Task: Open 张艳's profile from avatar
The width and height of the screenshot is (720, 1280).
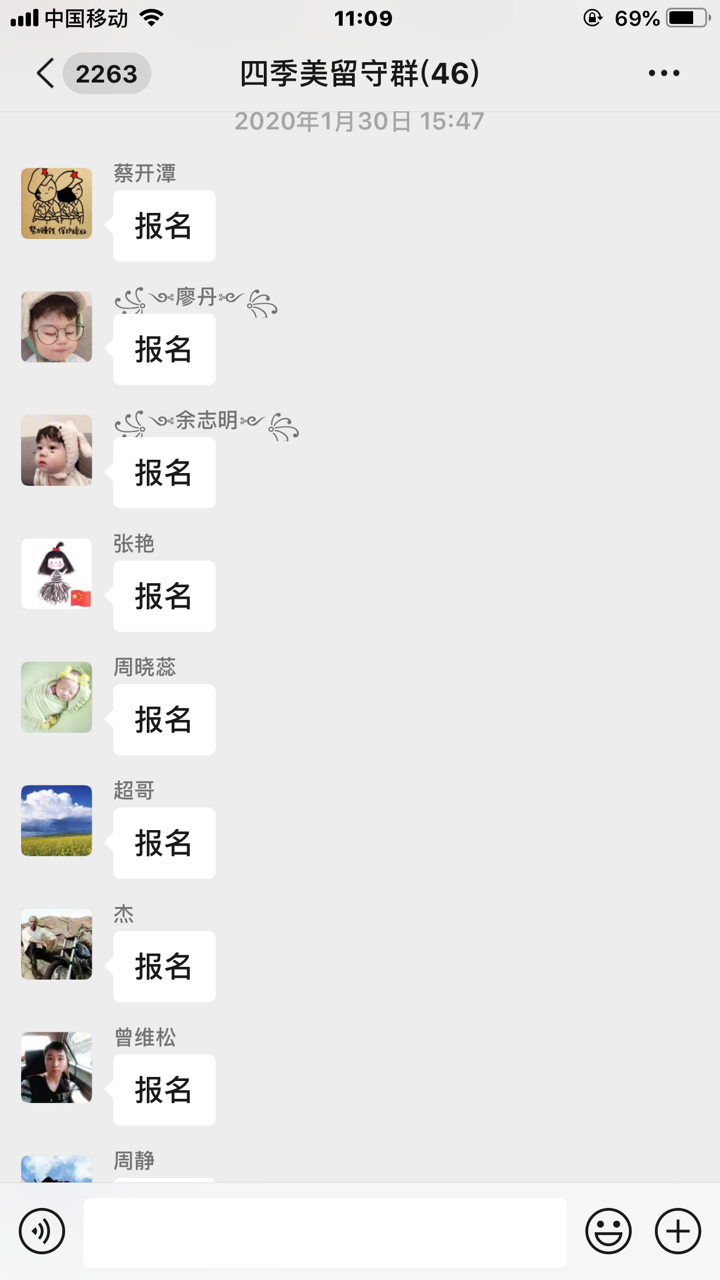Action: [x=57, y=574]
